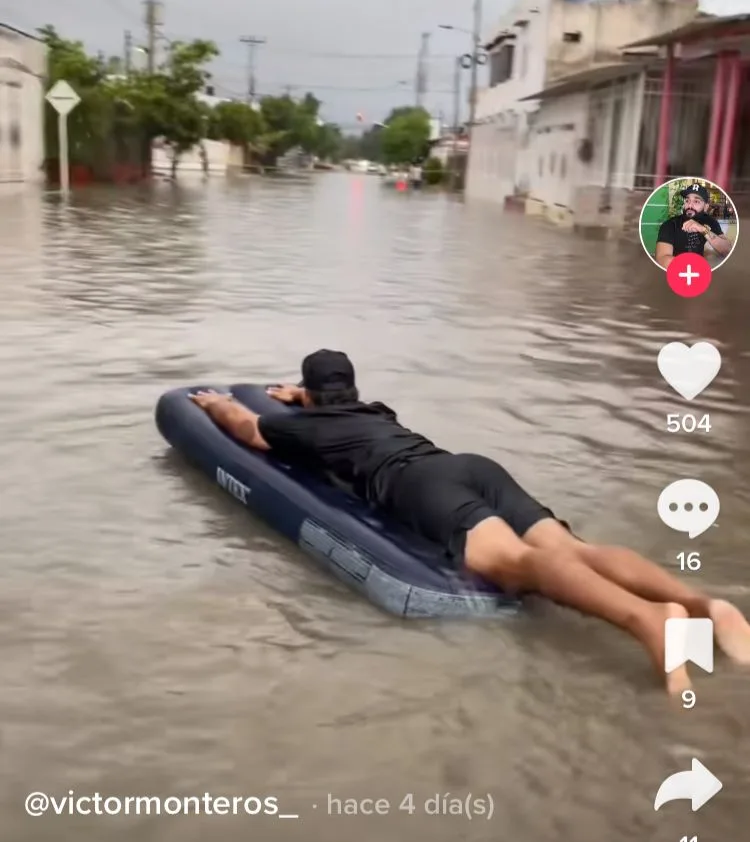Bookmark this video to favorites
Image resolution: width=750 pixels, height=842 pixels.
tap(689, 645)
